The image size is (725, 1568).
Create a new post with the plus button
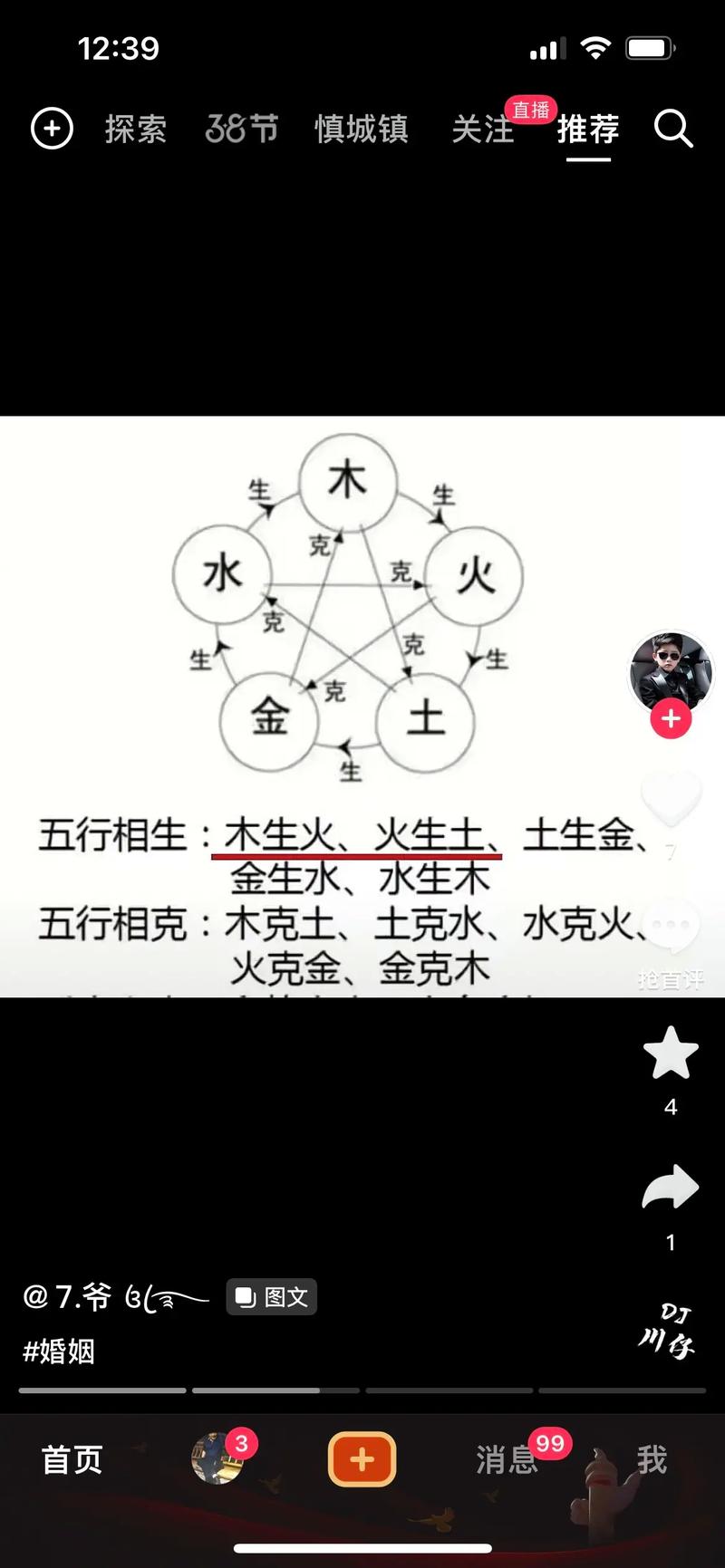click(x=362, y=1459)
